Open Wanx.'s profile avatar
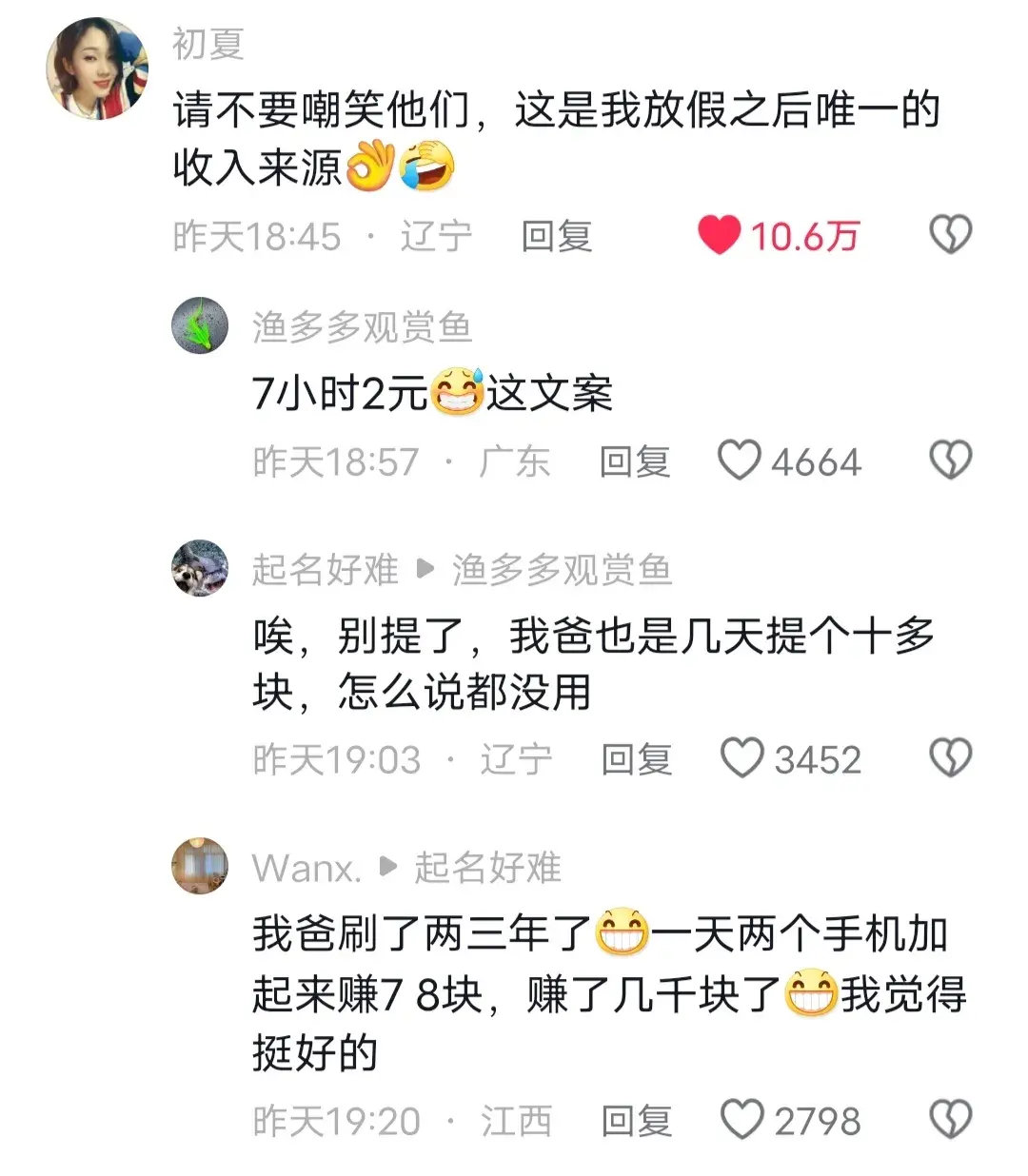 (200, 866)
